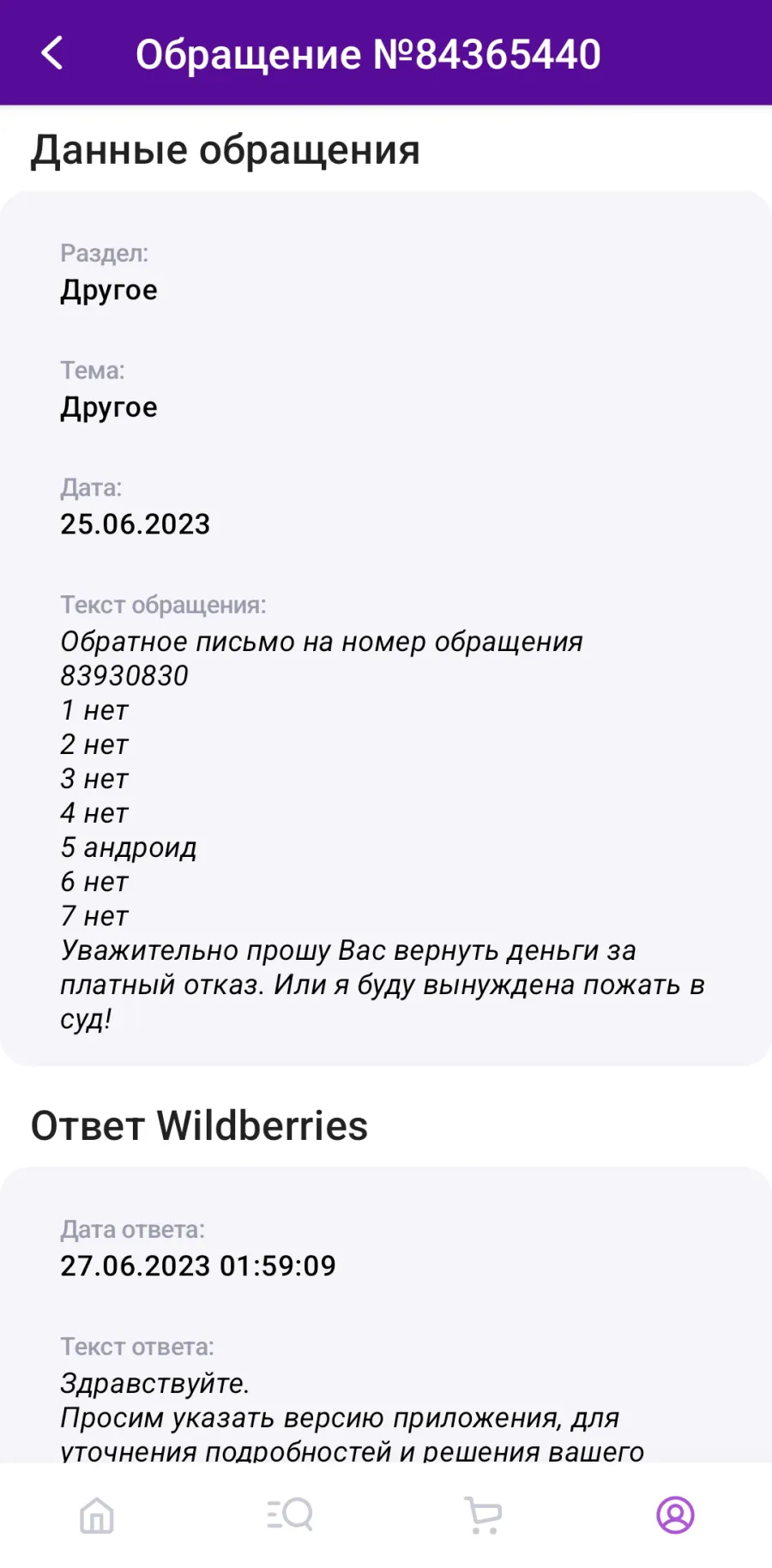772x1568 pixels.
Task: Open the shopping cart tab
Action: coord(483,1515)
